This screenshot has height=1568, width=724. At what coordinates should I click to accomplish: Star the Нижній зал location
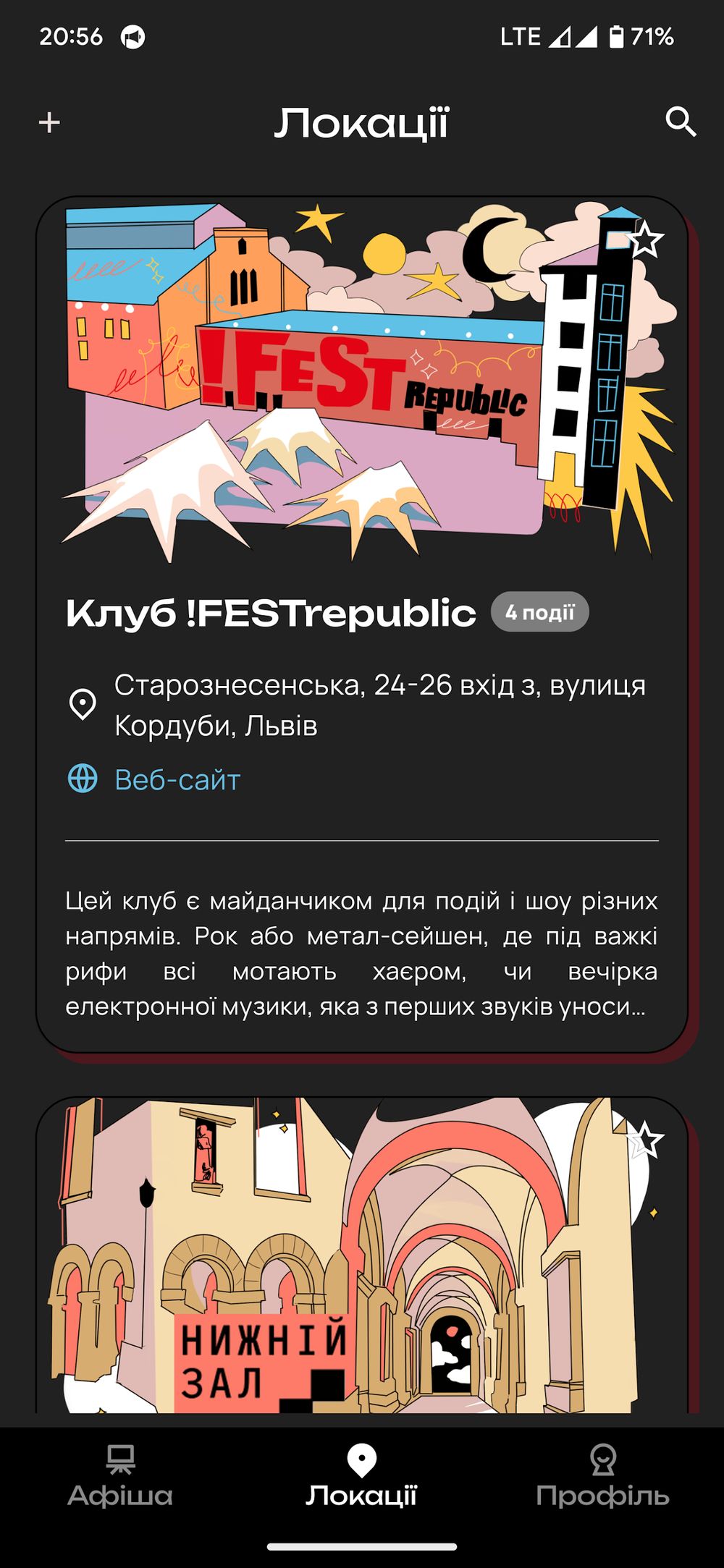[x=644, y=1140]
